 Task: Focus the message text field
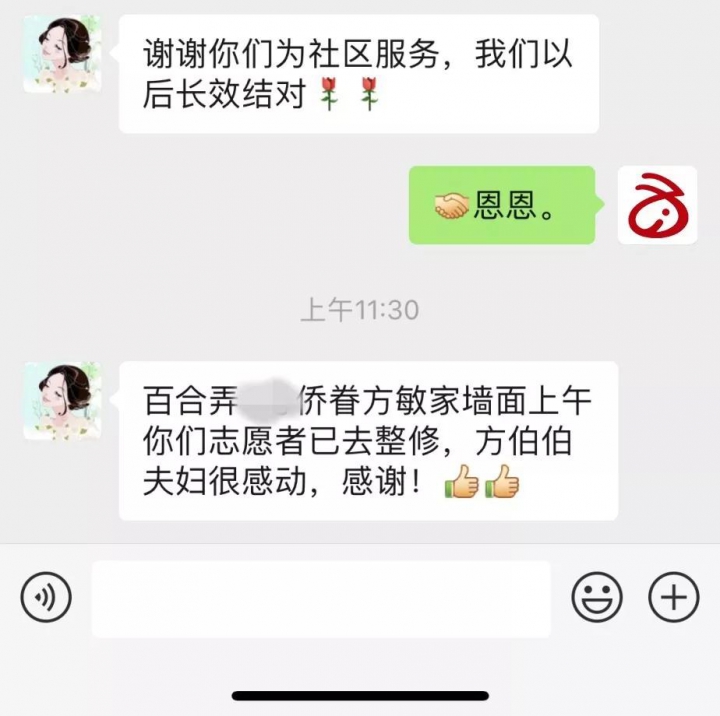[x=321, y=599]
